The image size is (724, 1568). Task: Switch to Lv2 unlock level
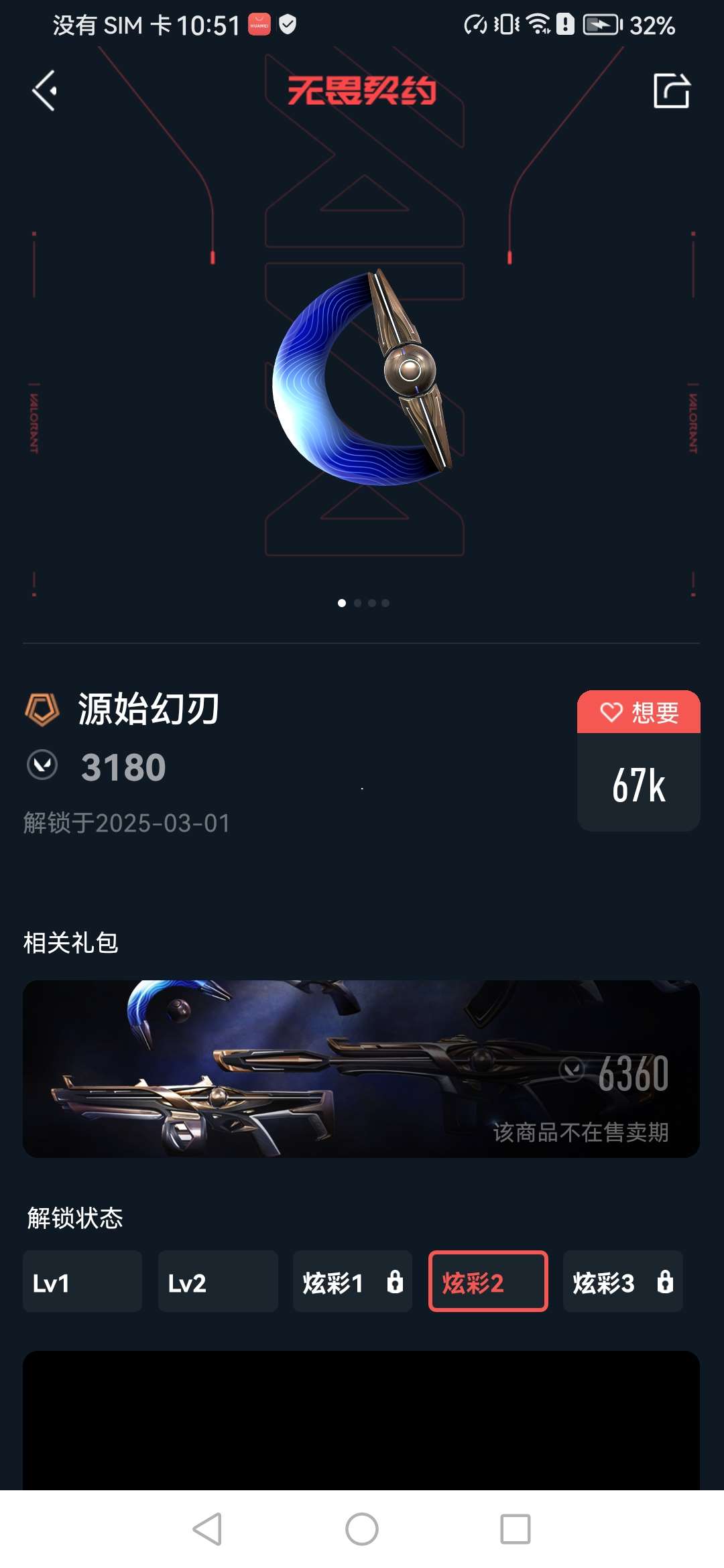[x=217, y=1281]
